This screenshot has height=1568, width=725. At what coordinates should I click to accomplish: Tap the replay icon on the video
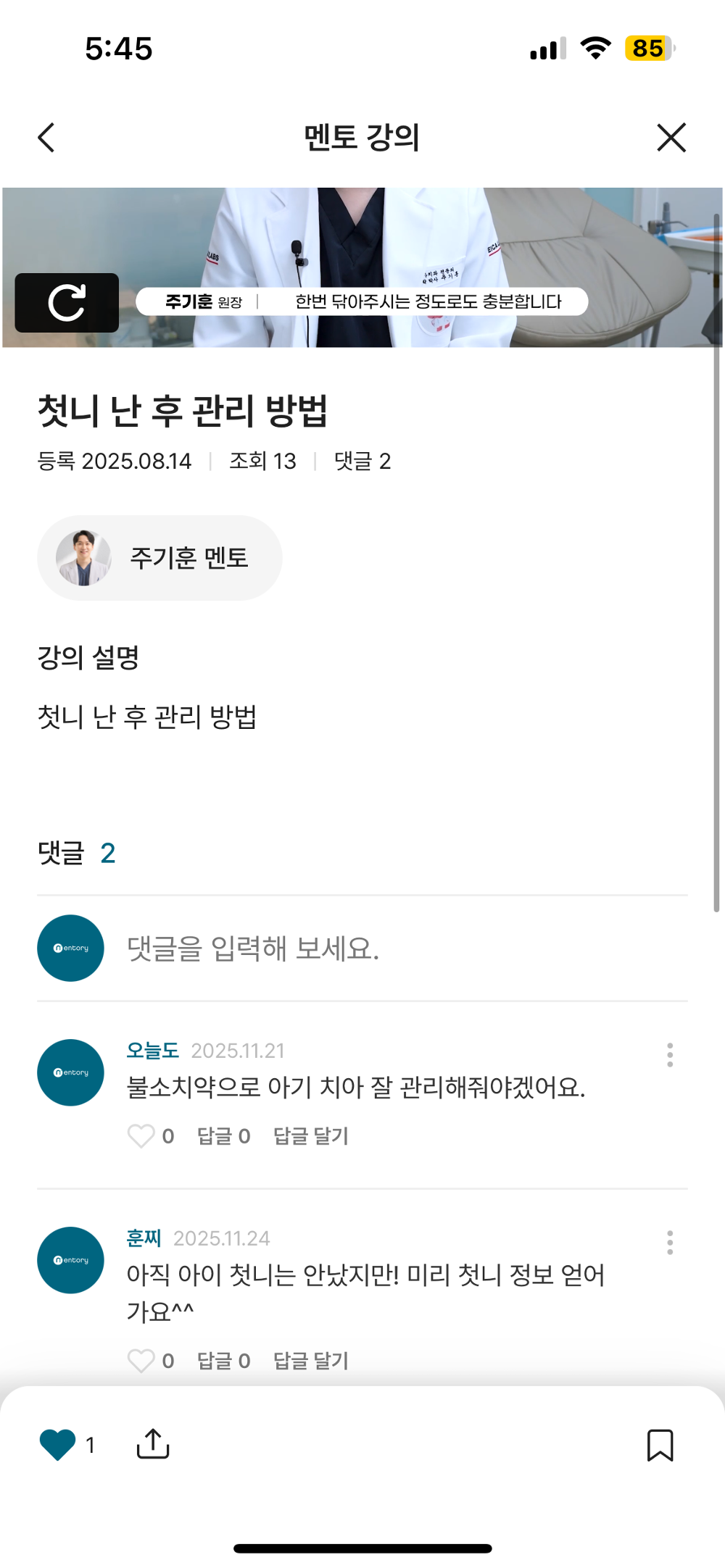click(x=67, y=303)
